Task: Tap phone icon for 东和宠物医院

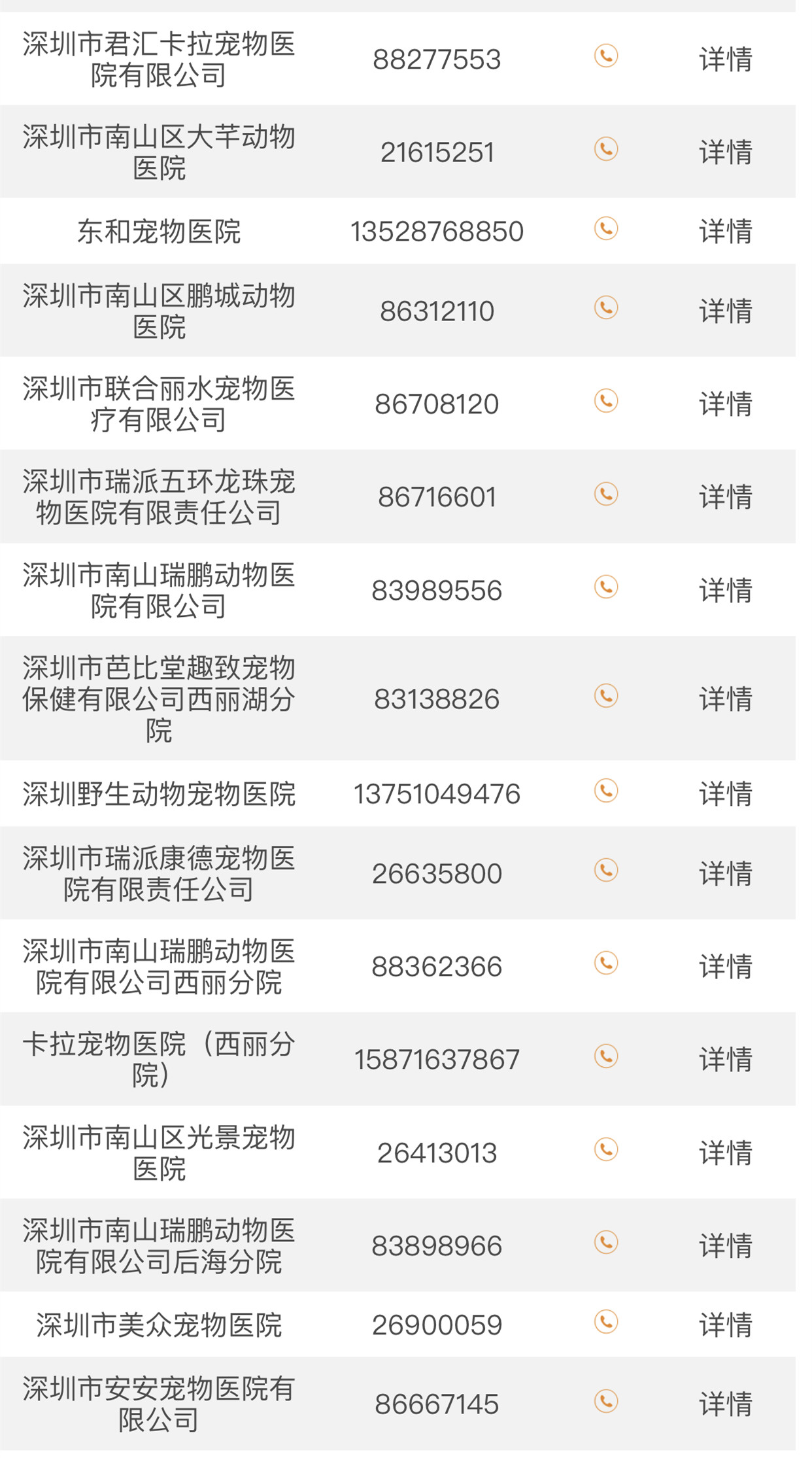Action: (x=606, y=228)
